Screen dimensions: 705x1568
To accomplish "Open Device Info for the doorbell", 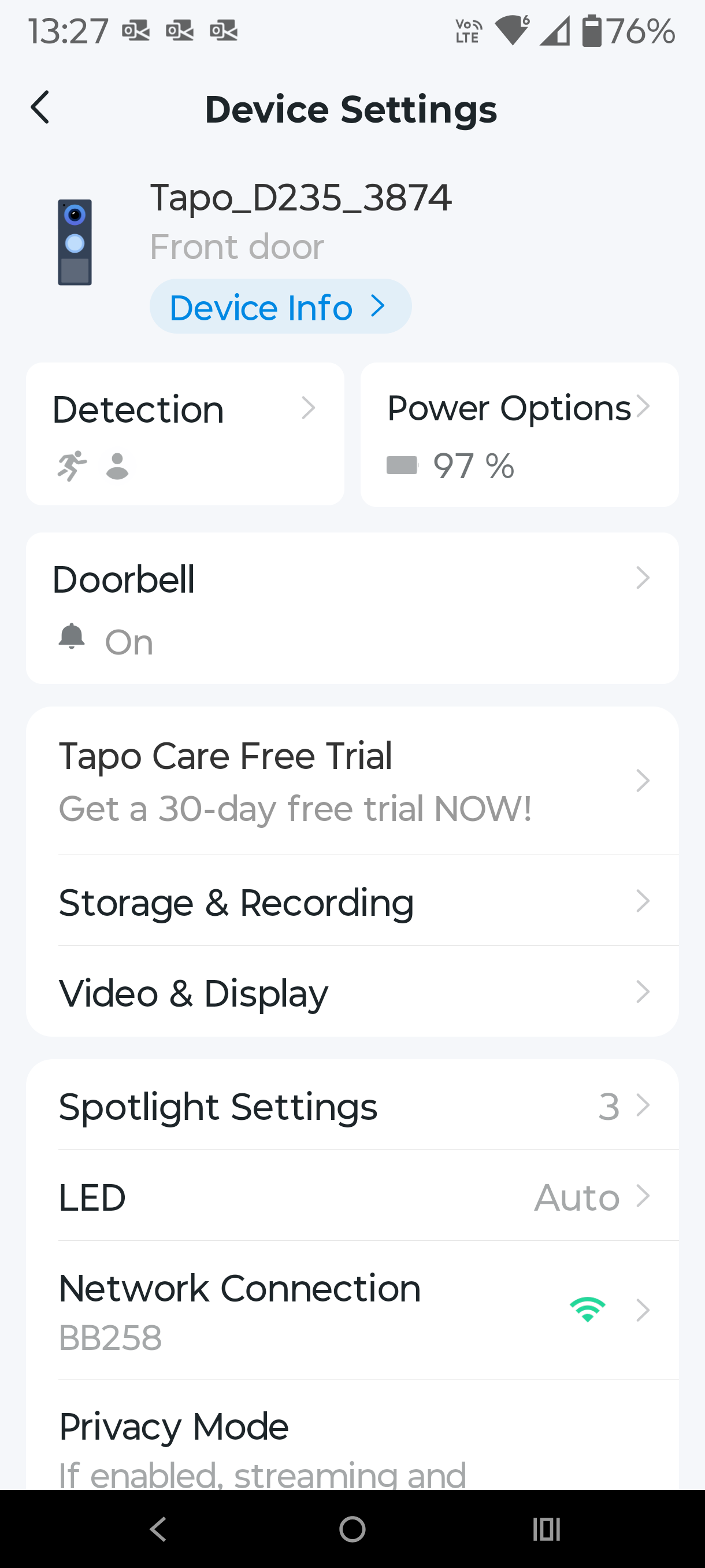I will [x=280, y=307].
